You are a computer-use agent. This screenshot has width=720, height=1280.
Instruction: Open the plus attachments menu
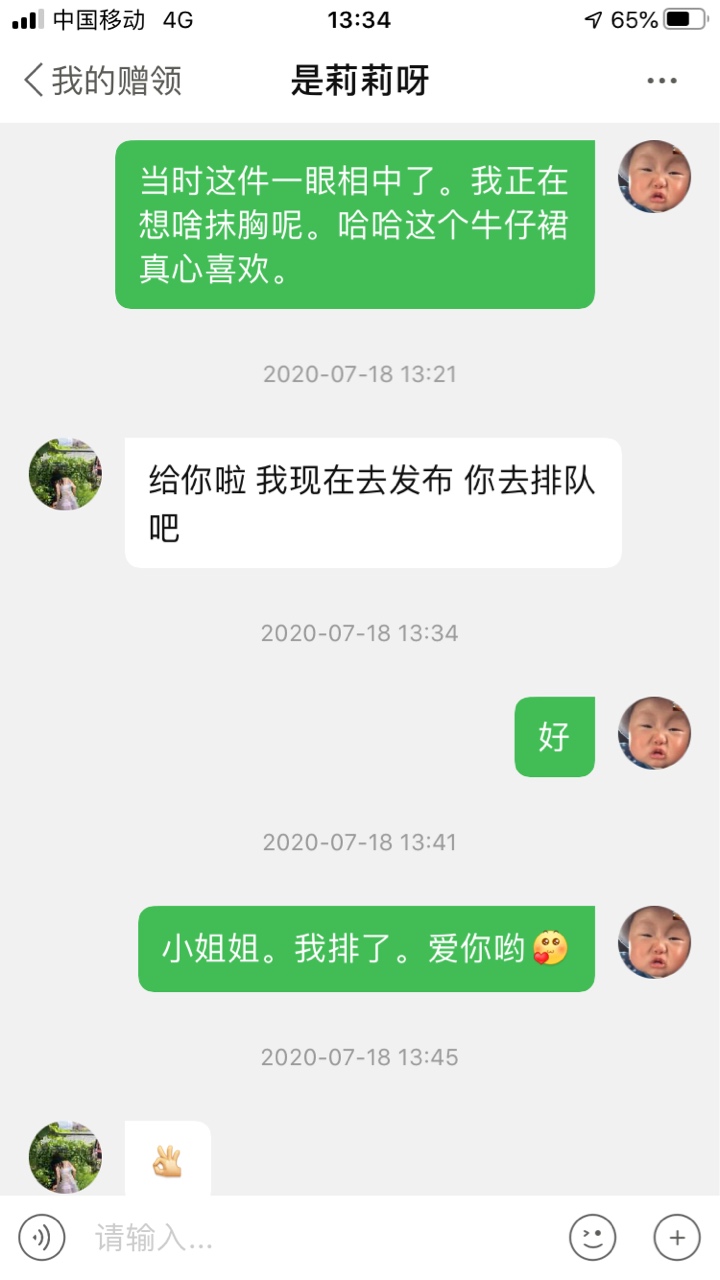tap(677, 1238)
